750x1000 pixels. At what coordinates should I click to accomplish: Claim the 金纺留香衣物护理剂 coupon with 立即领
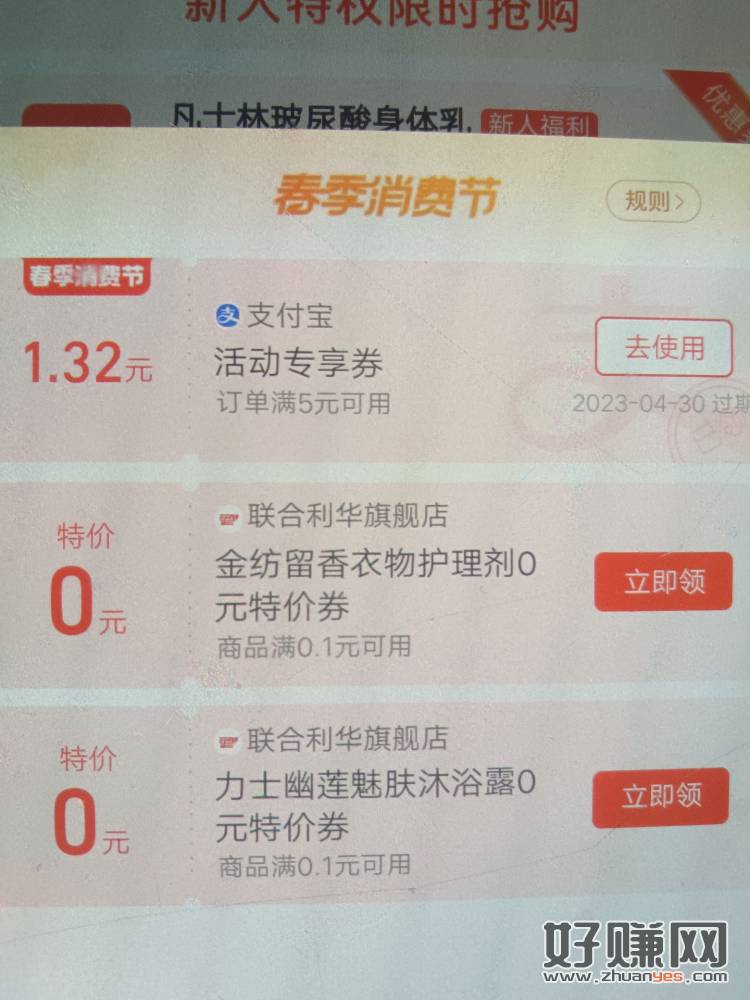pos(664,582)
